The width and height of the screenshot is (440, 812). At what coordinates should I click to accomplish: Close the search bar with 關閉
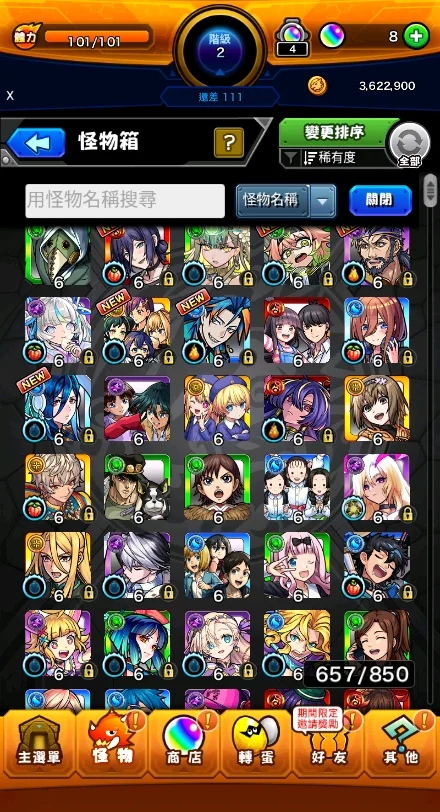pos(380,200)
